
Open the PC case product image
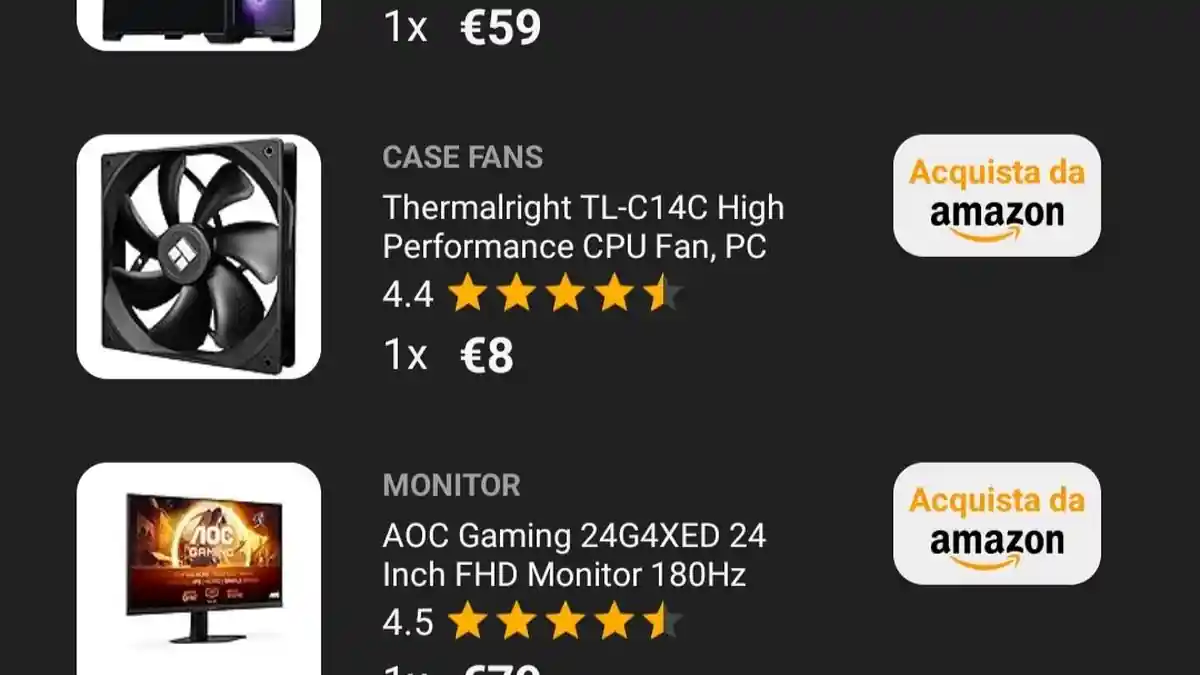(199, 22)
